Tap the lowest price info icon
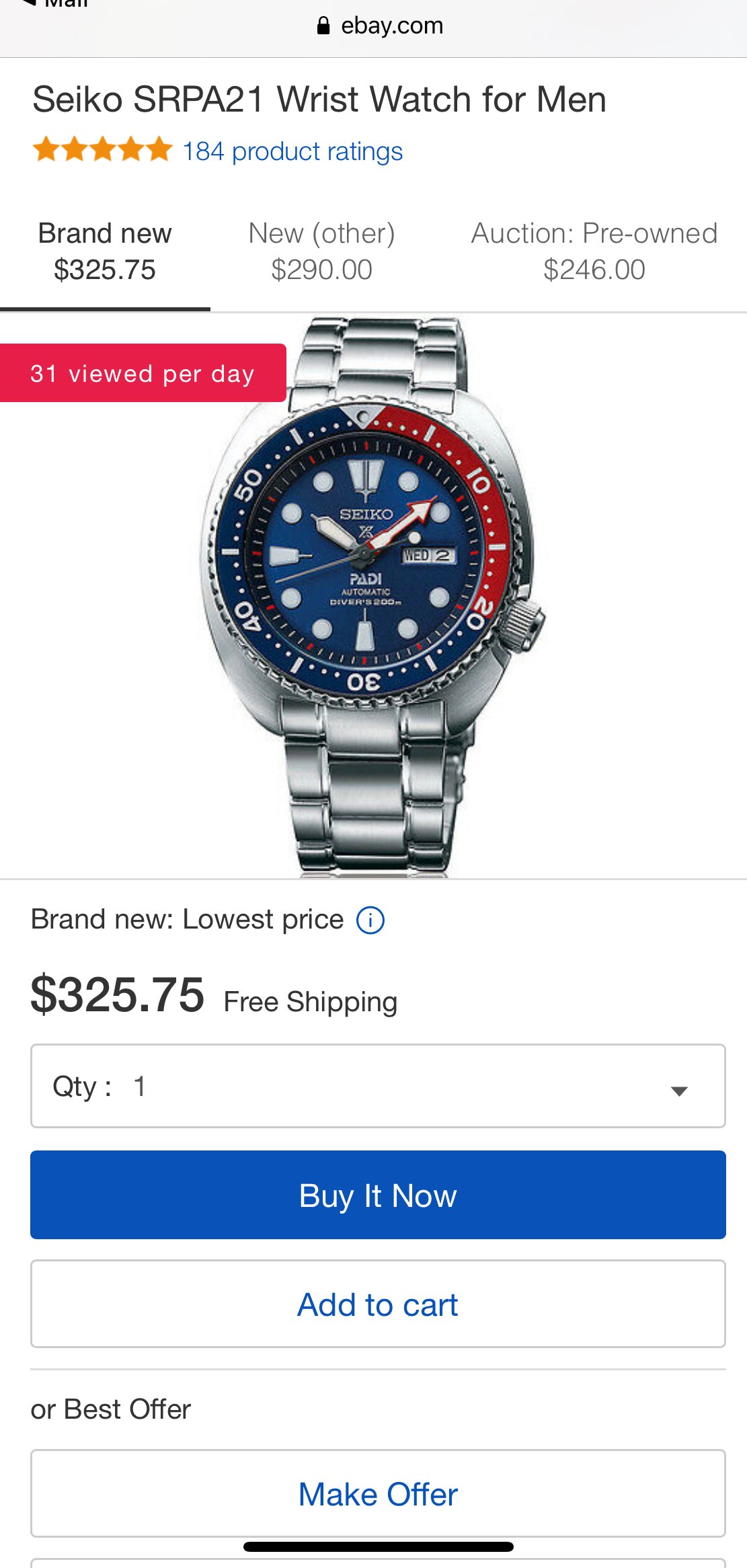This screenshot has width=747, height=1568. coord(370,920)
